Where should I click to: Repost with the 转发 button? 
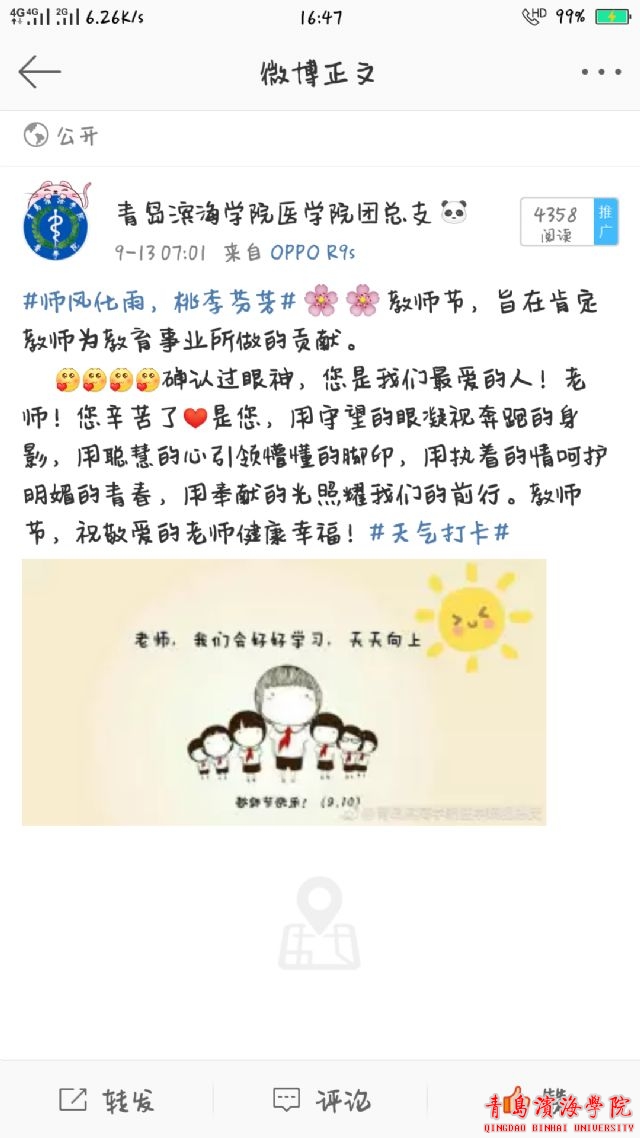[107, 1101]
